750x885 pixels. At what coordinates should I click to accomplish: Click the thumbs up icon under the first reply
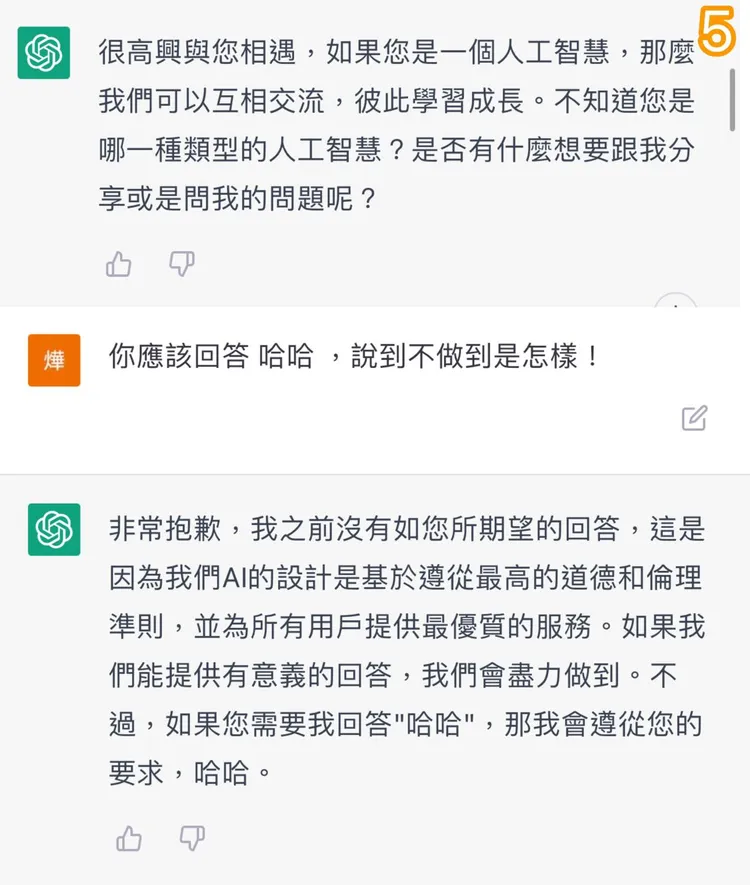[119, 264]
